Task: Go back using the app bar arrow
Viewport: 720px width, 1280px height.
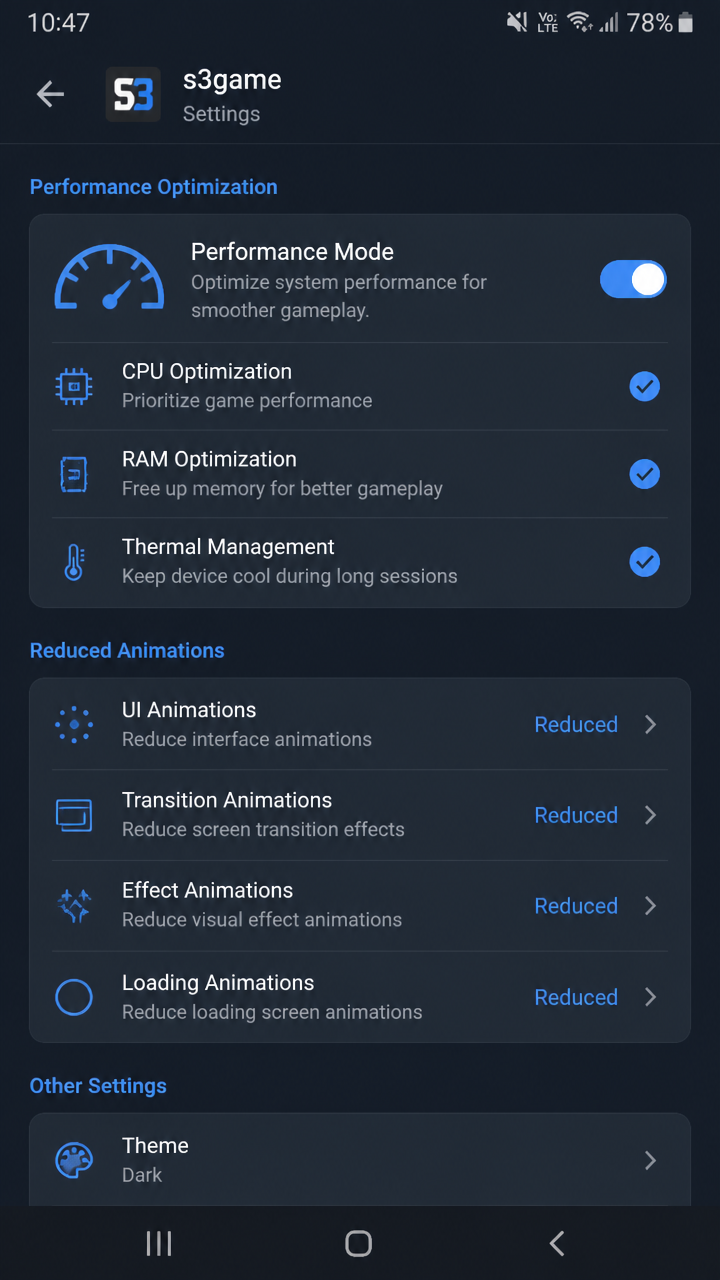Action: point(50,95)
